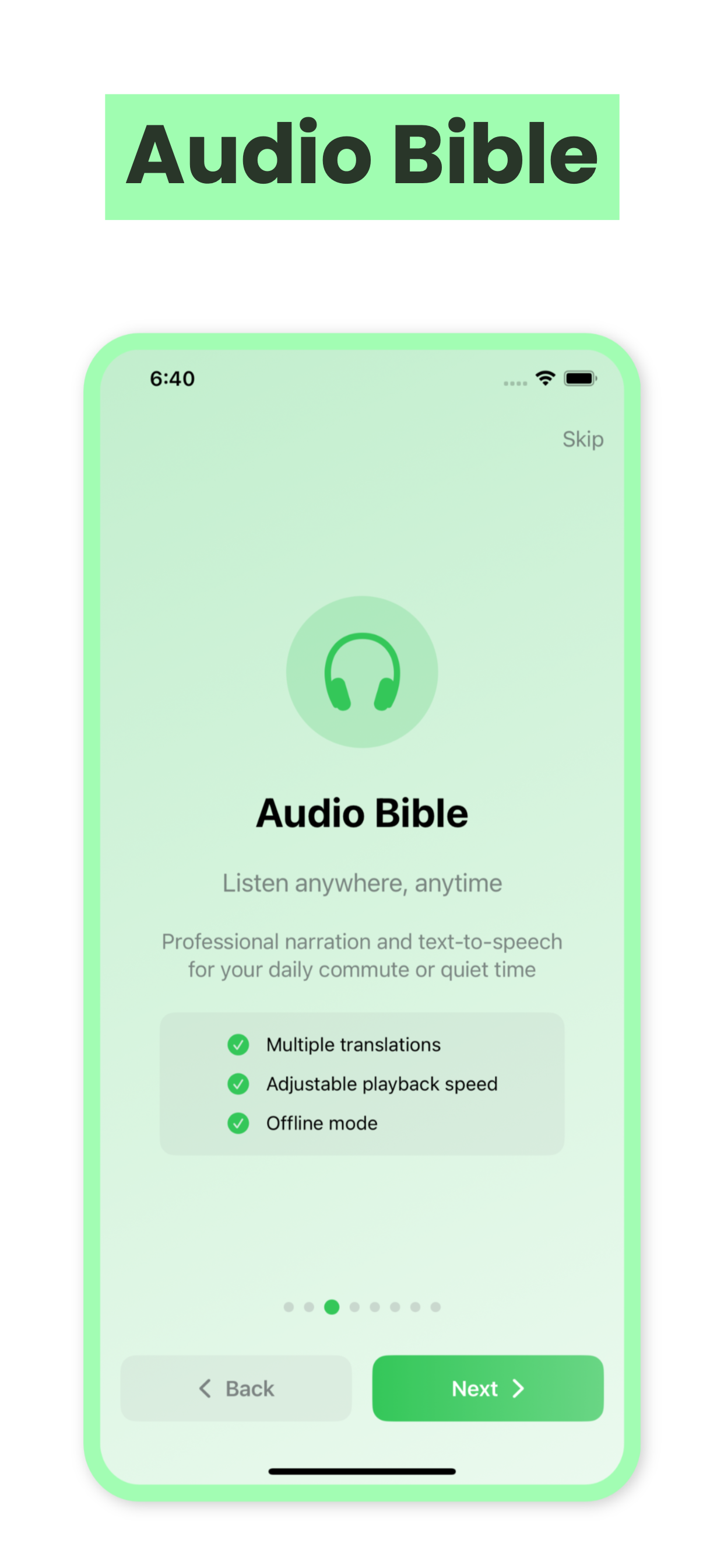Click the Wi-Fi icon in the status bar
Image resolution: width=724 pixels, height=1568 pixels.
[545, 378]
